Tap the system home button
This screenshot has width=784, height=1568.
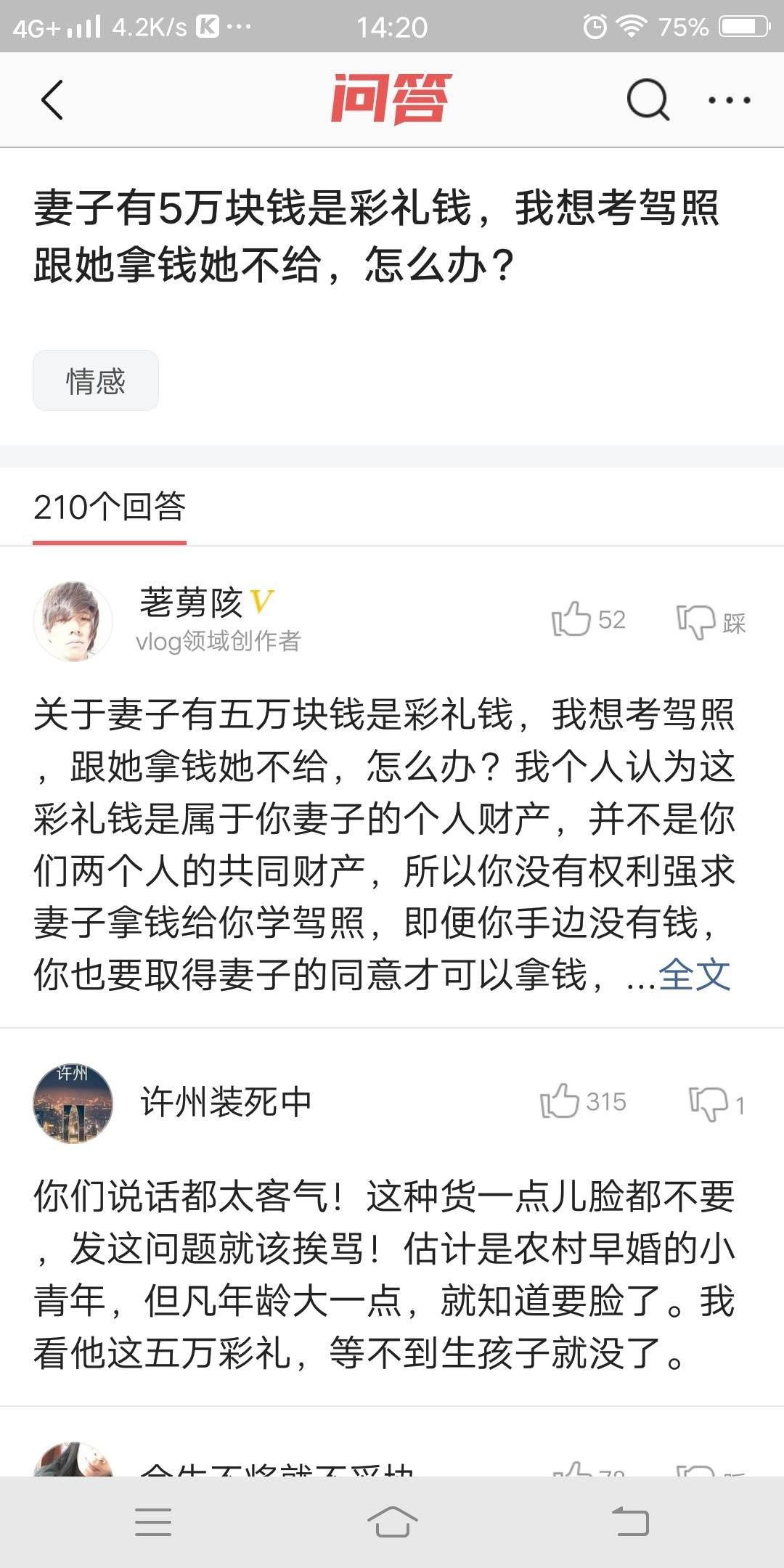pos(392,1522)
